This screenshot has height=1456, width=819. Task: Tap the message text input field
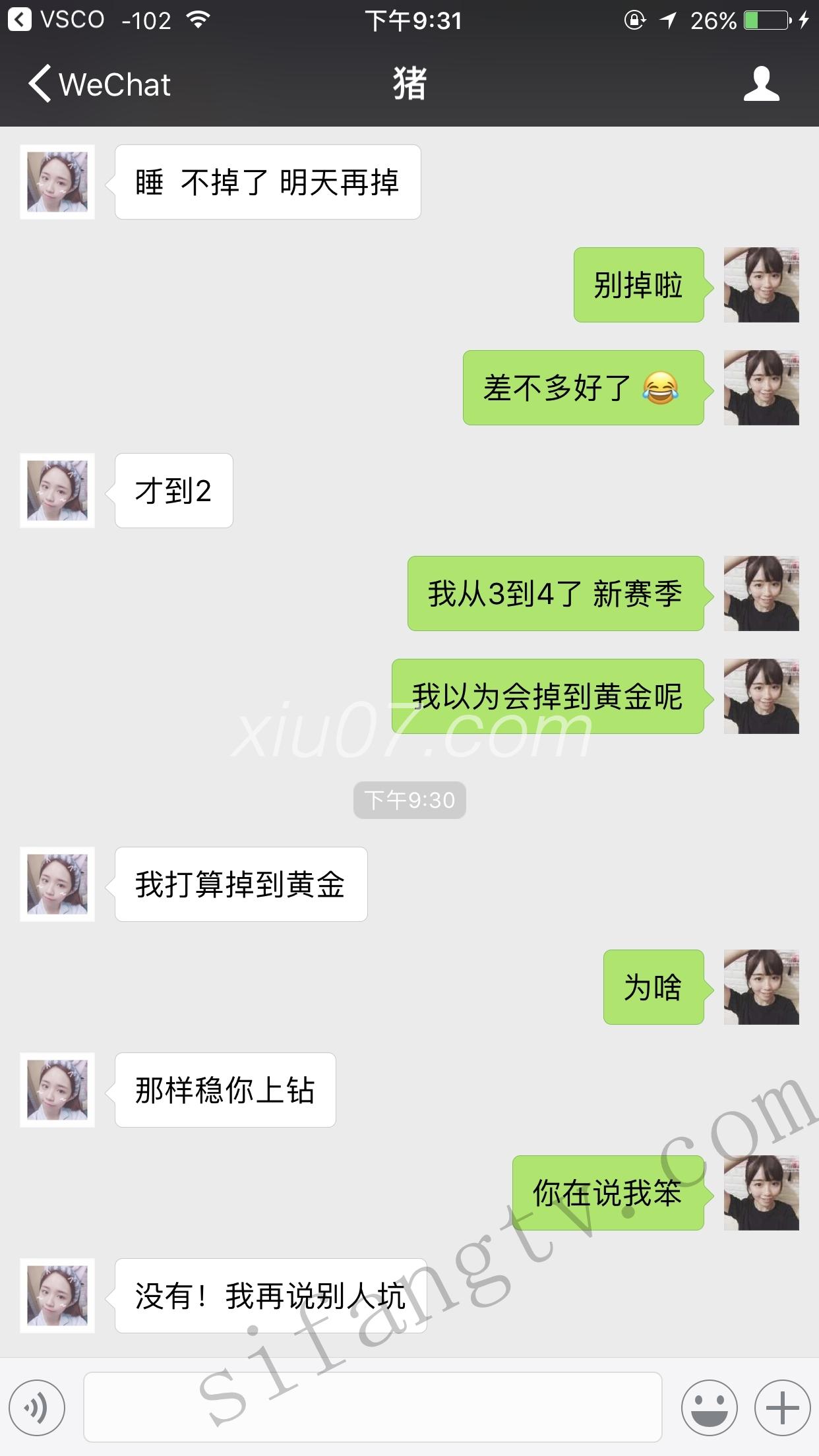click(x=373, y=1408)
